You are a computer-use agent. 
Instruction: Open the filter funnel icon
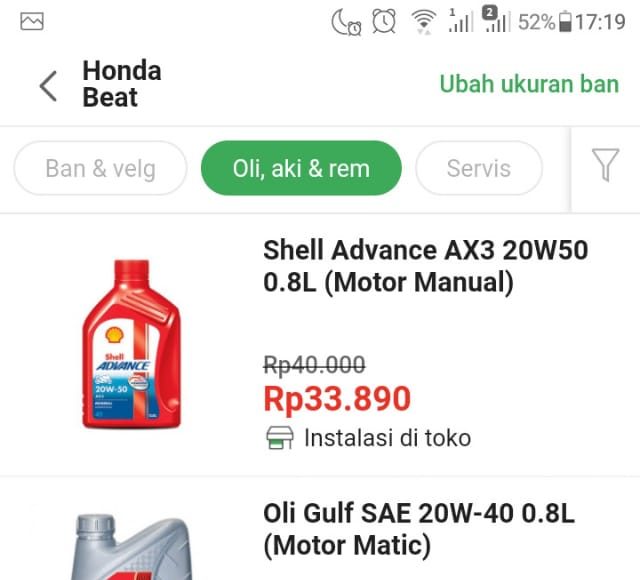pos(605,165)
